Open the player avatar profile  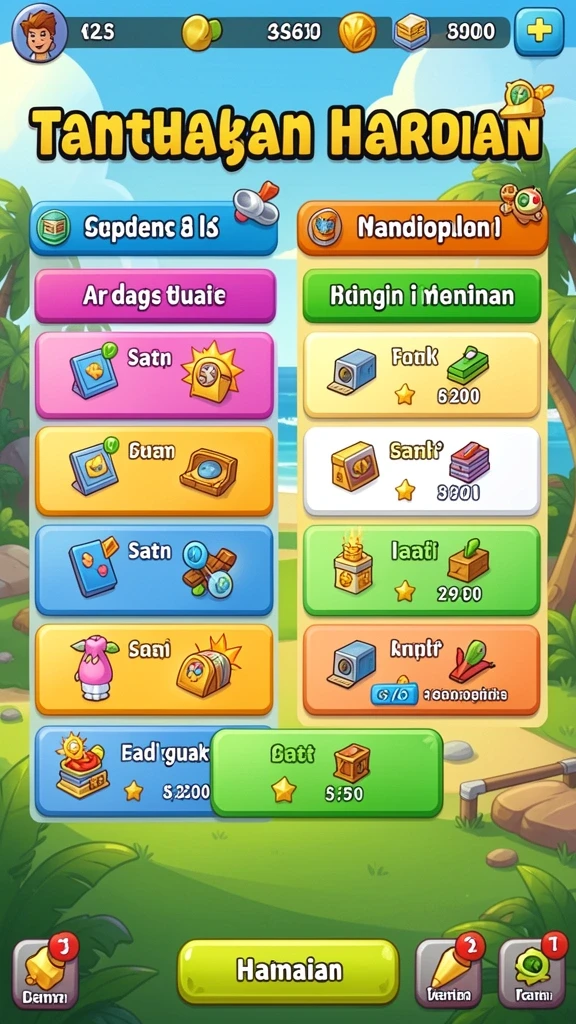(x=39, y=31)
